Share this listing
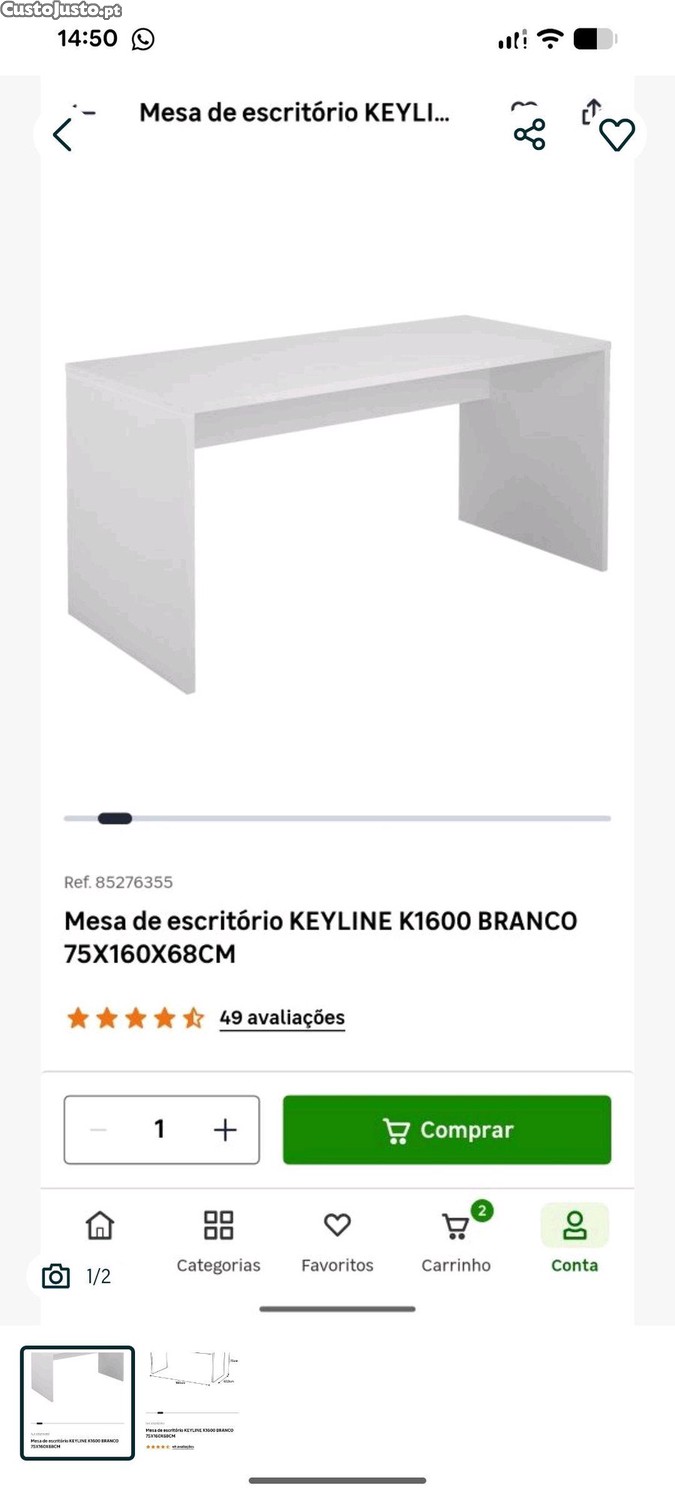 tap(529, 134)
